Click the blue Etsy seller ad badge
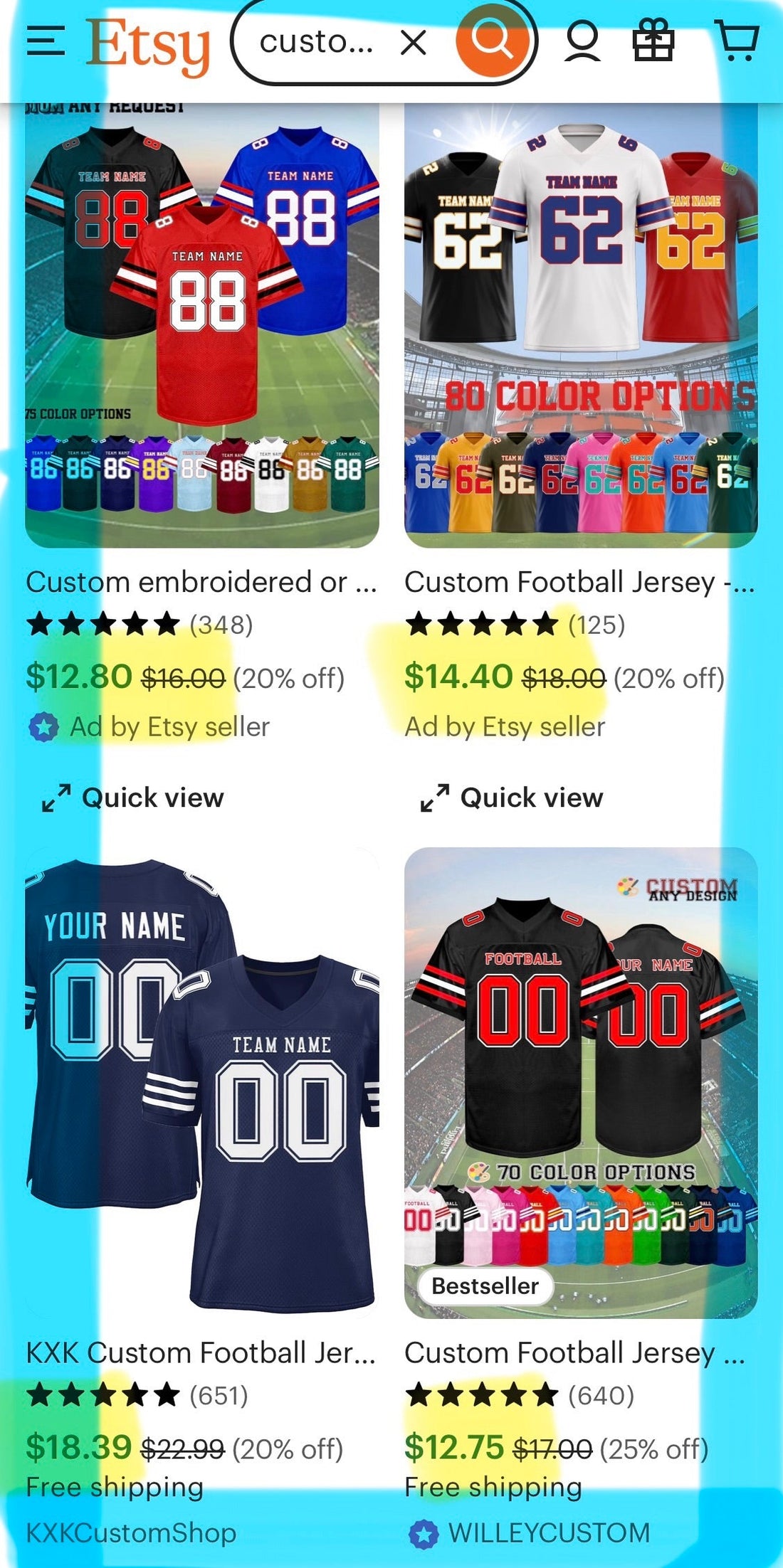783x1568 pixels. click(45, 727)
